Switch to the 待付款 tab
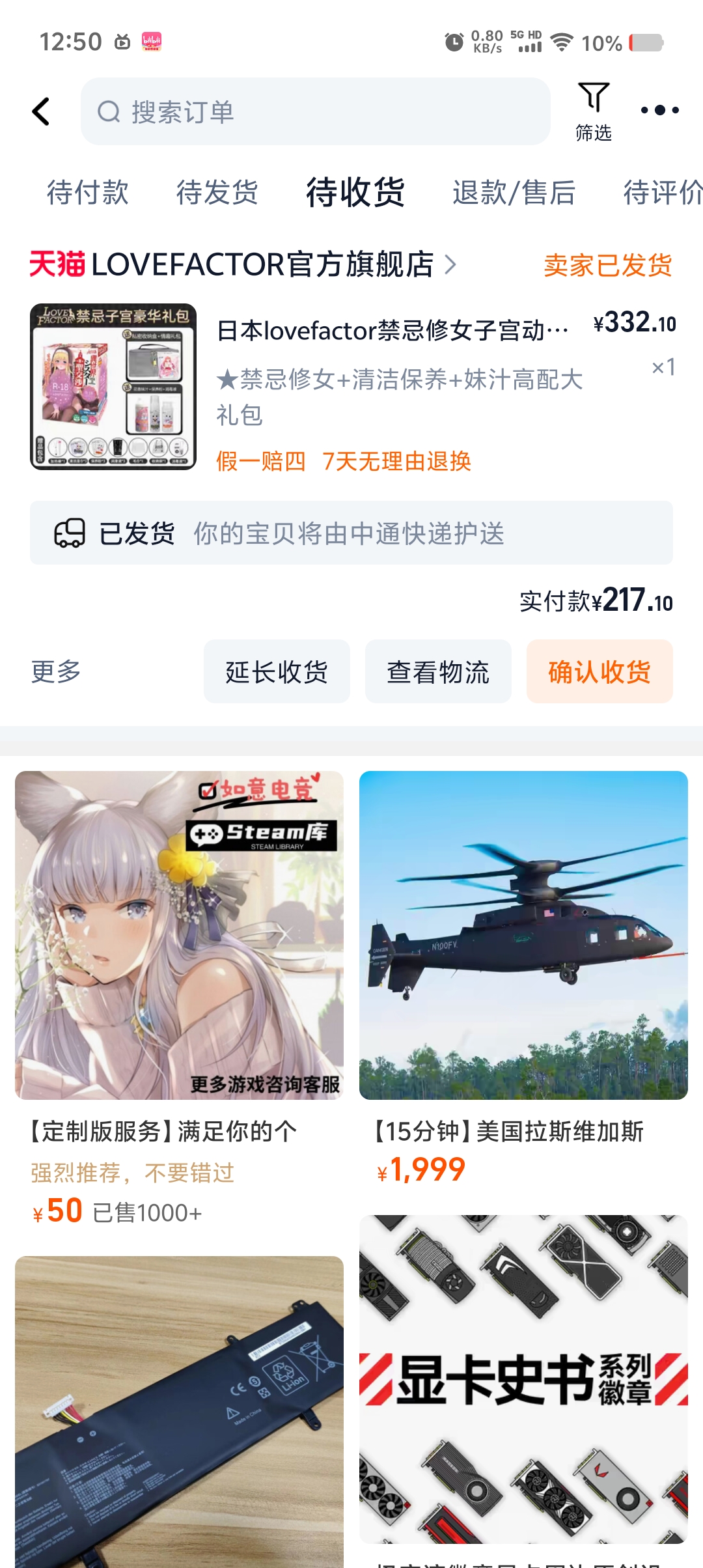703x1568 pixels. pyautogui.click(x=88, y=193)
